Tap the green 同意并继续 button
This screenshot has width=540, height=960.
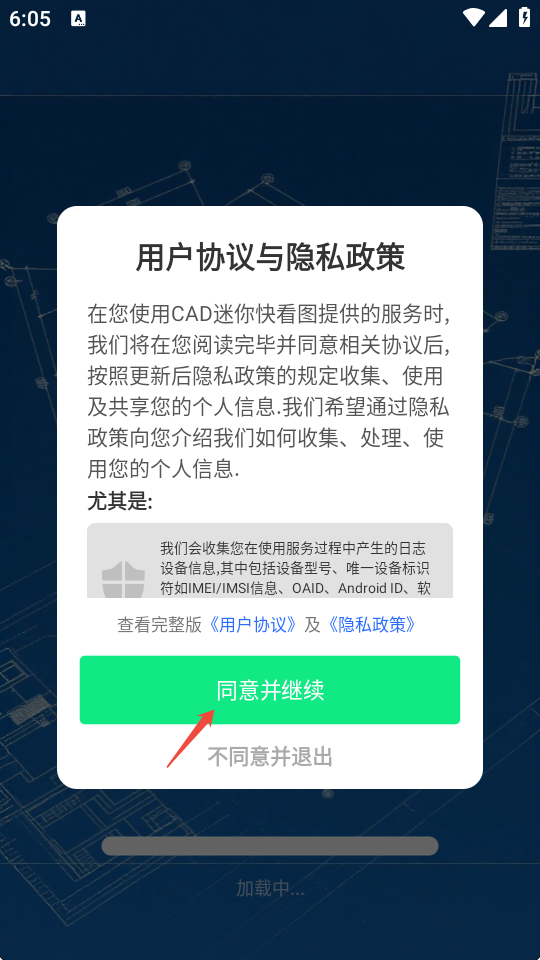pyautogui.click(x=270, y=690)
